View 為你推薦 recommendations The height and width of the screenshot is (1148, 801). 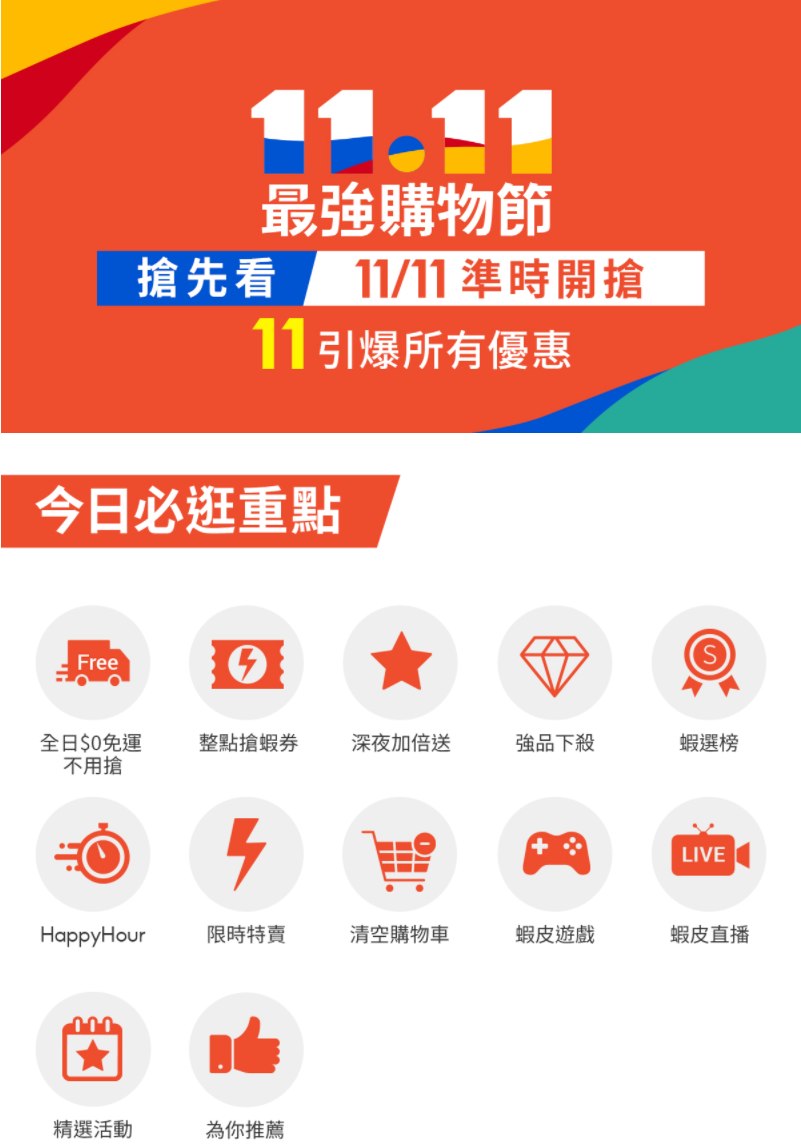click(x=246, y=1049)
